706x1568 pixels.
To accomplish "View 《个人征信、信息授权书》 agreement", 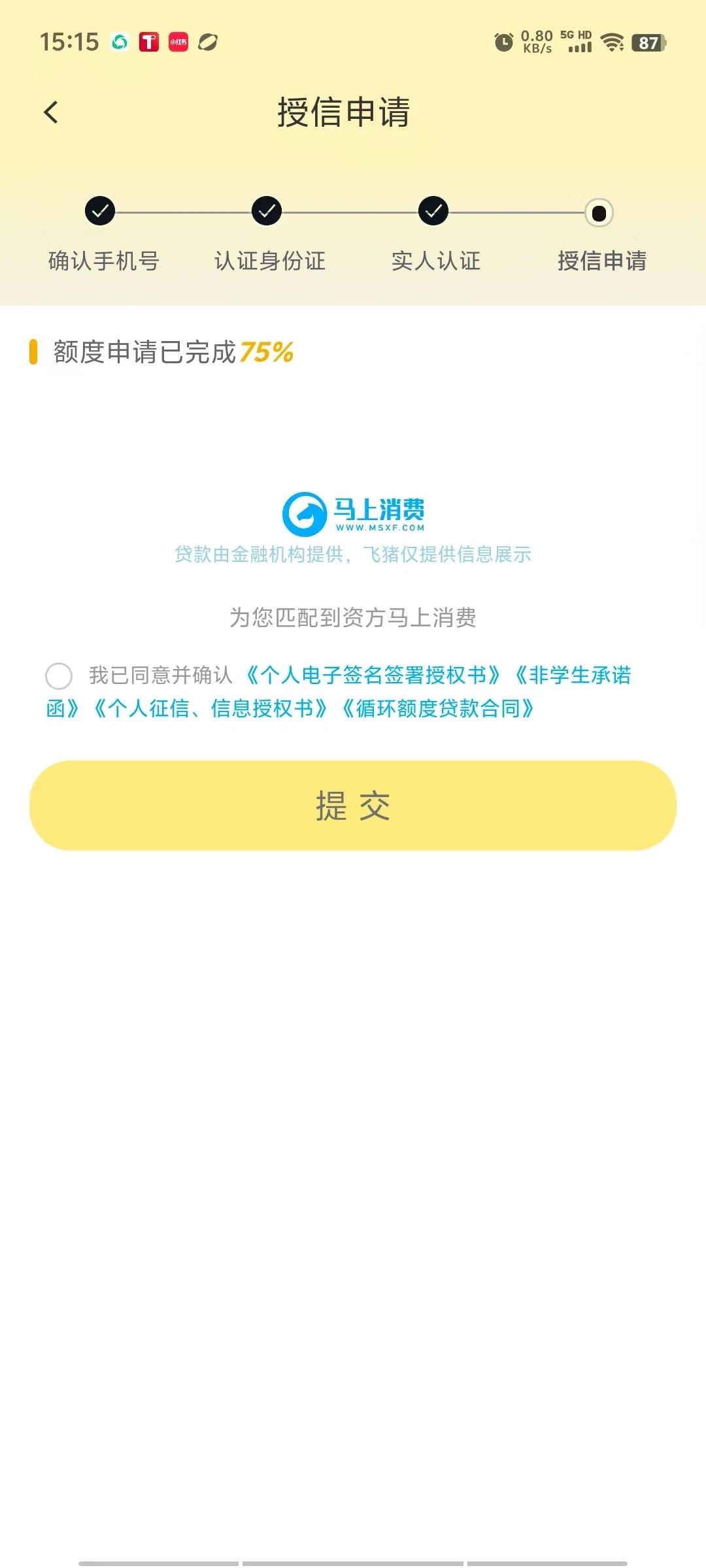I will point(210,709).
